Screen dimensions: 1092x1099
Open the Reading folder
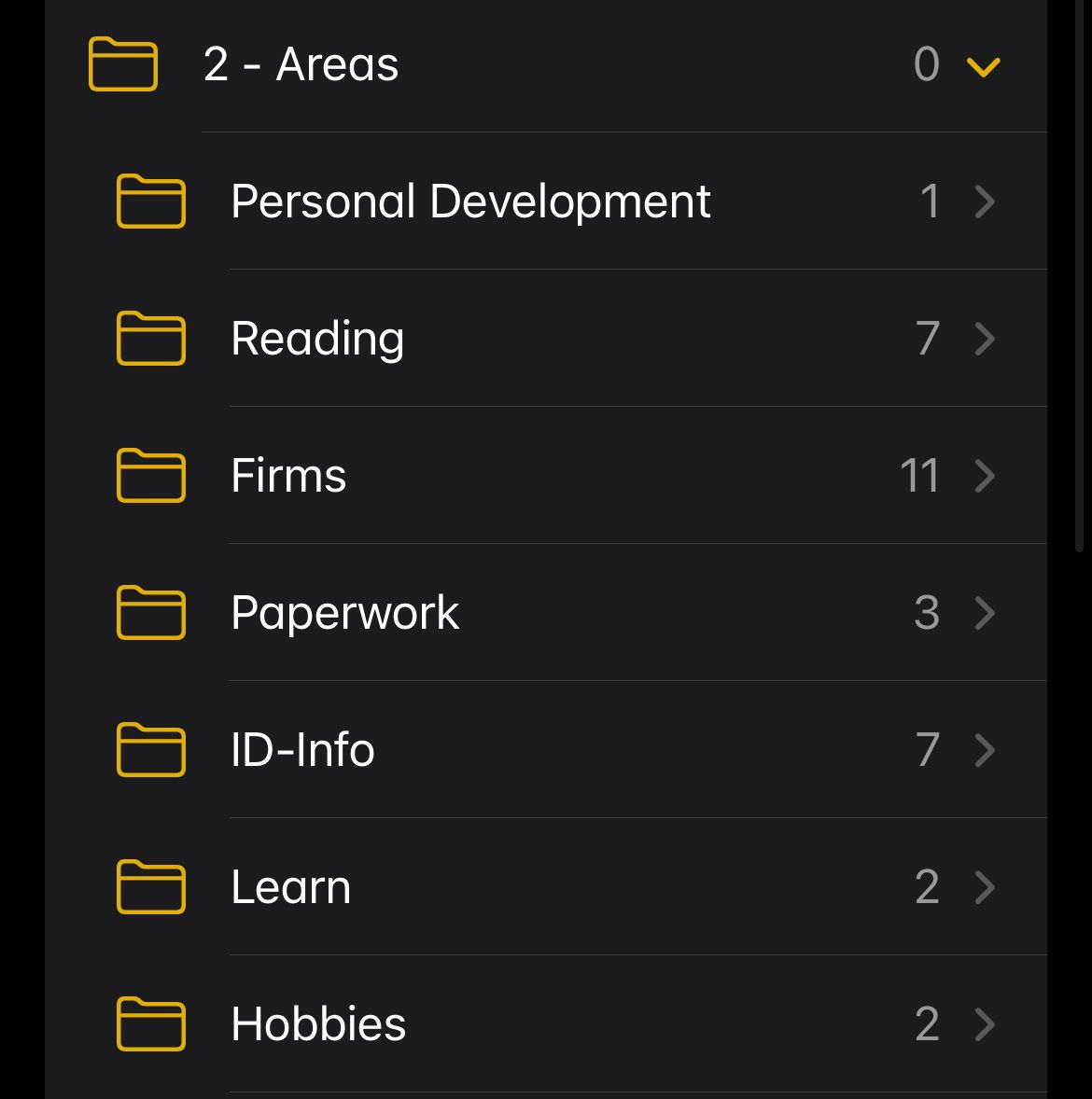coord(317,339)
